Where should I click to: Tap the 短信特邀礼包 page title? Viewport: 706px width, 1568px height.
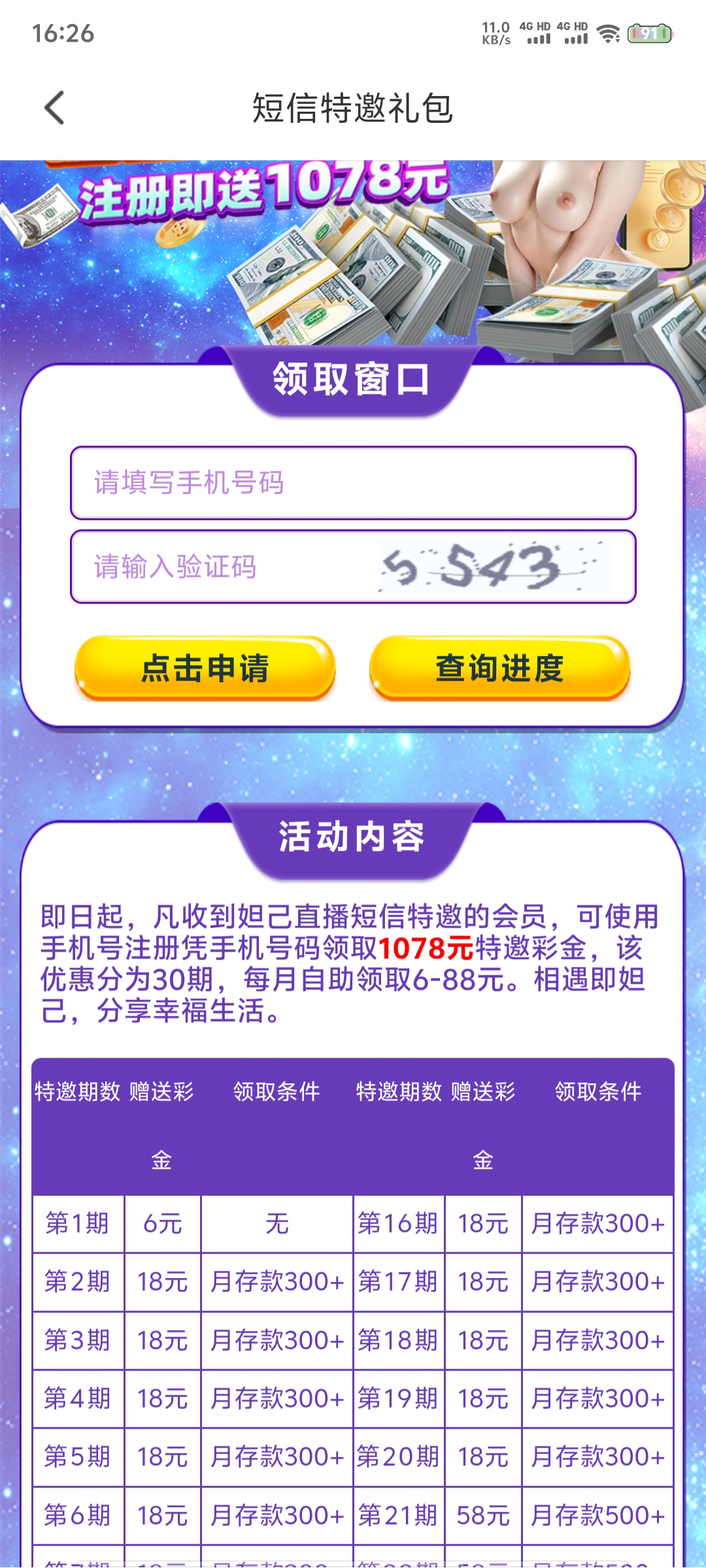tap(353, 108)
